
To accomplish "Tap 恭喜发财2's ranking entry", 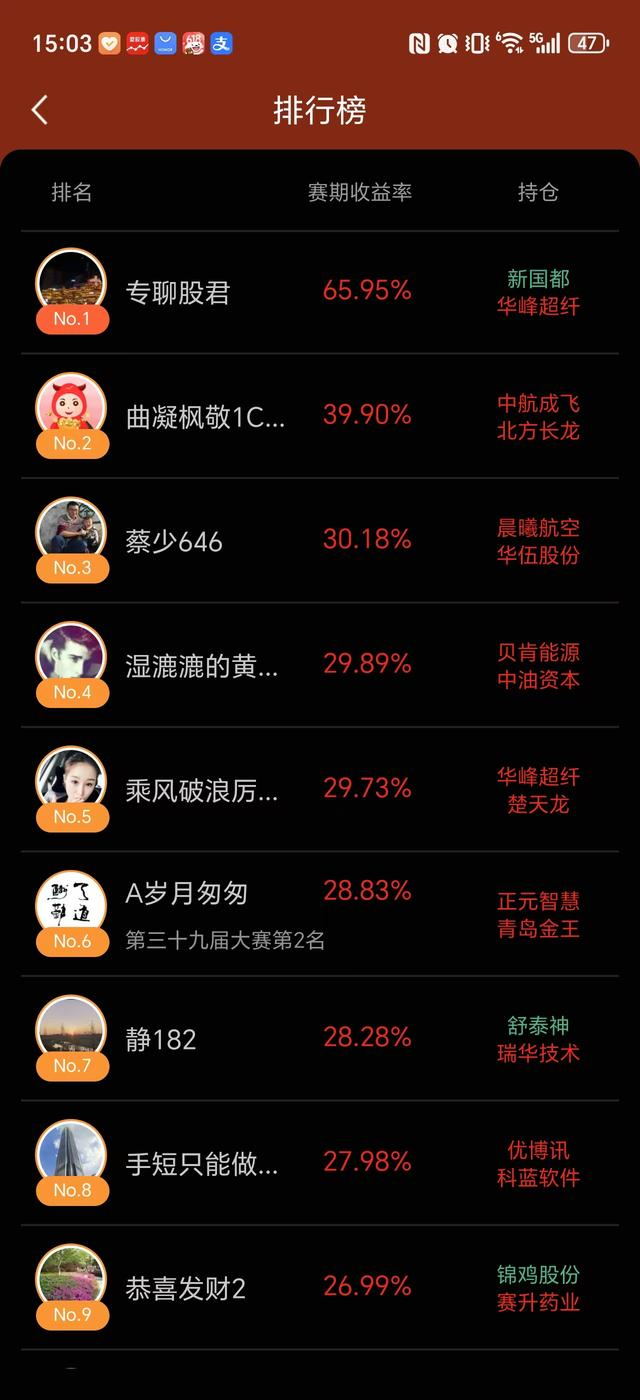I will click(x=186, y=1288).
